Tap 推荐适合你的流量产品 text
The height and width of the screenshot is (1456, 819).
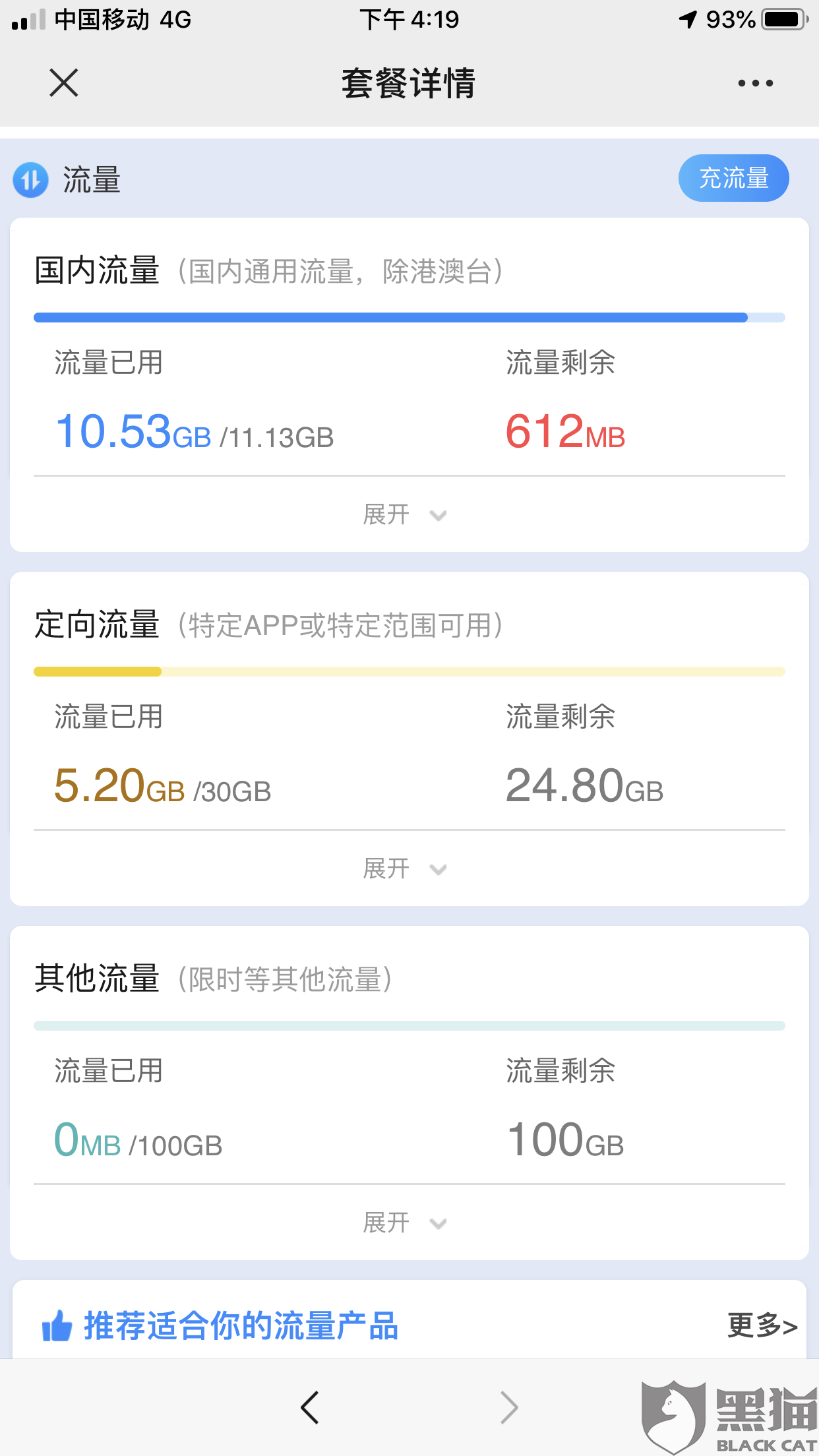coord(241,1327)
